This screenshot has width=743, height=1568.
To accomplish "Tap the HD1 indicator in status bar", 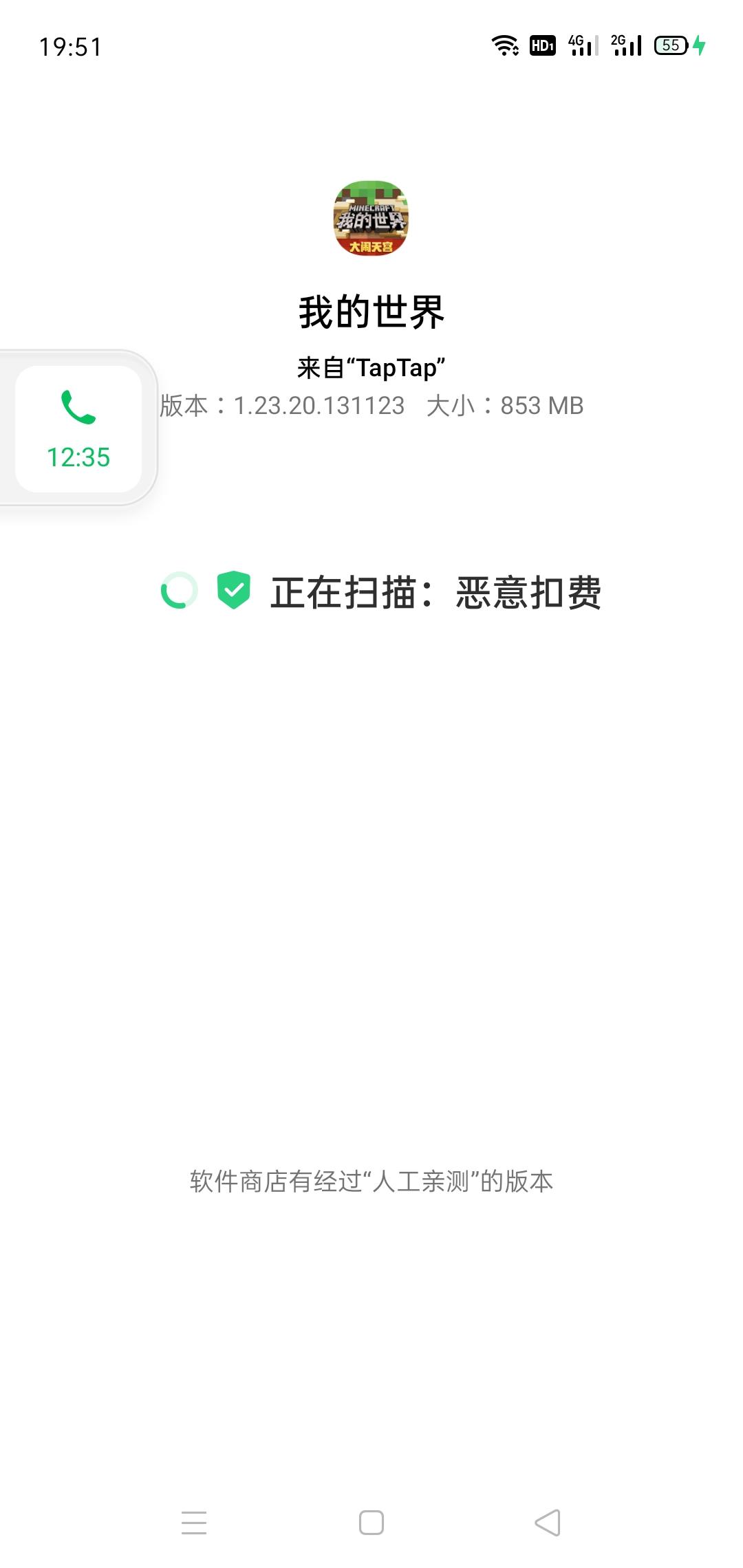I will [x=543, y=45].
